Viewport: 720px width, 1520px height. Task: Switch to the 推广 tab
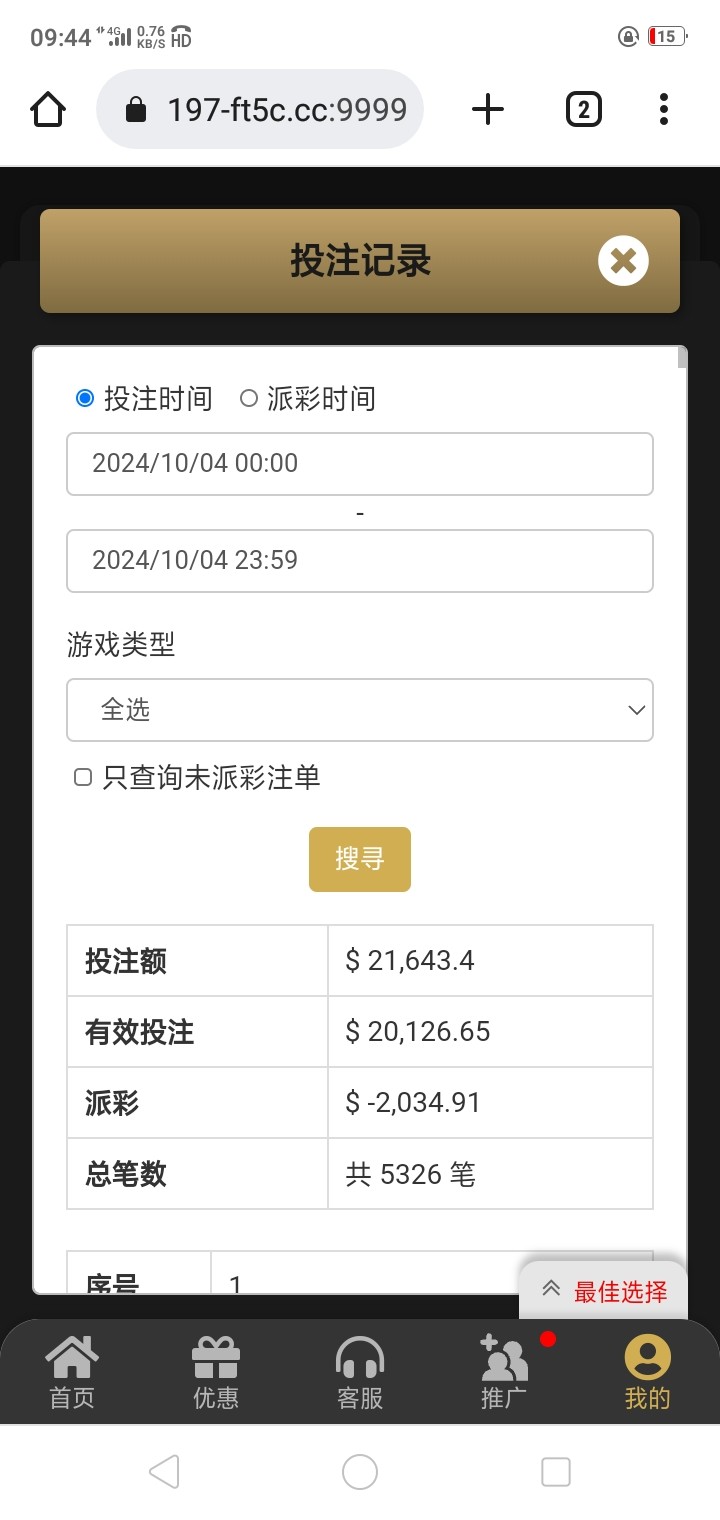coord(504,1372)
